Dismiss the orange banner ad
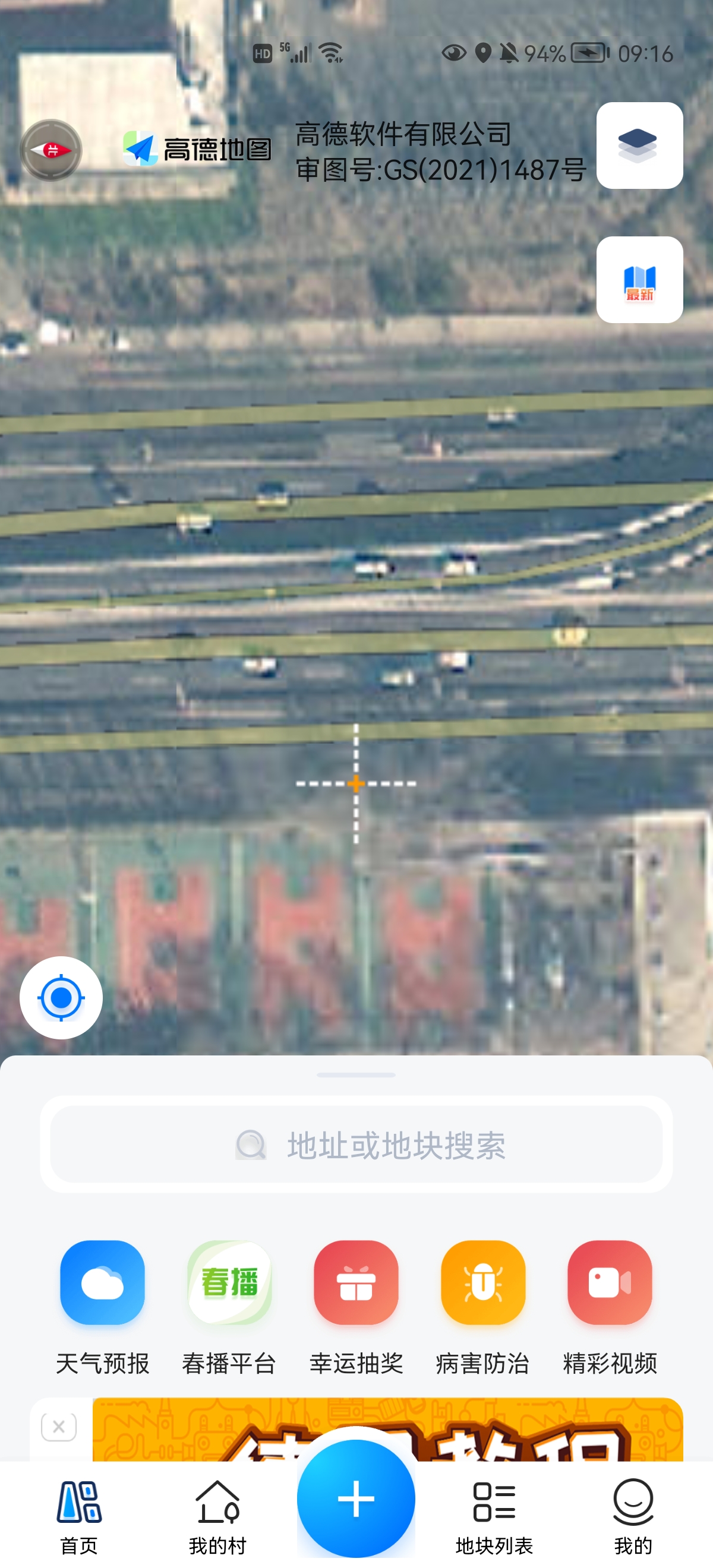 (59, 1426)
